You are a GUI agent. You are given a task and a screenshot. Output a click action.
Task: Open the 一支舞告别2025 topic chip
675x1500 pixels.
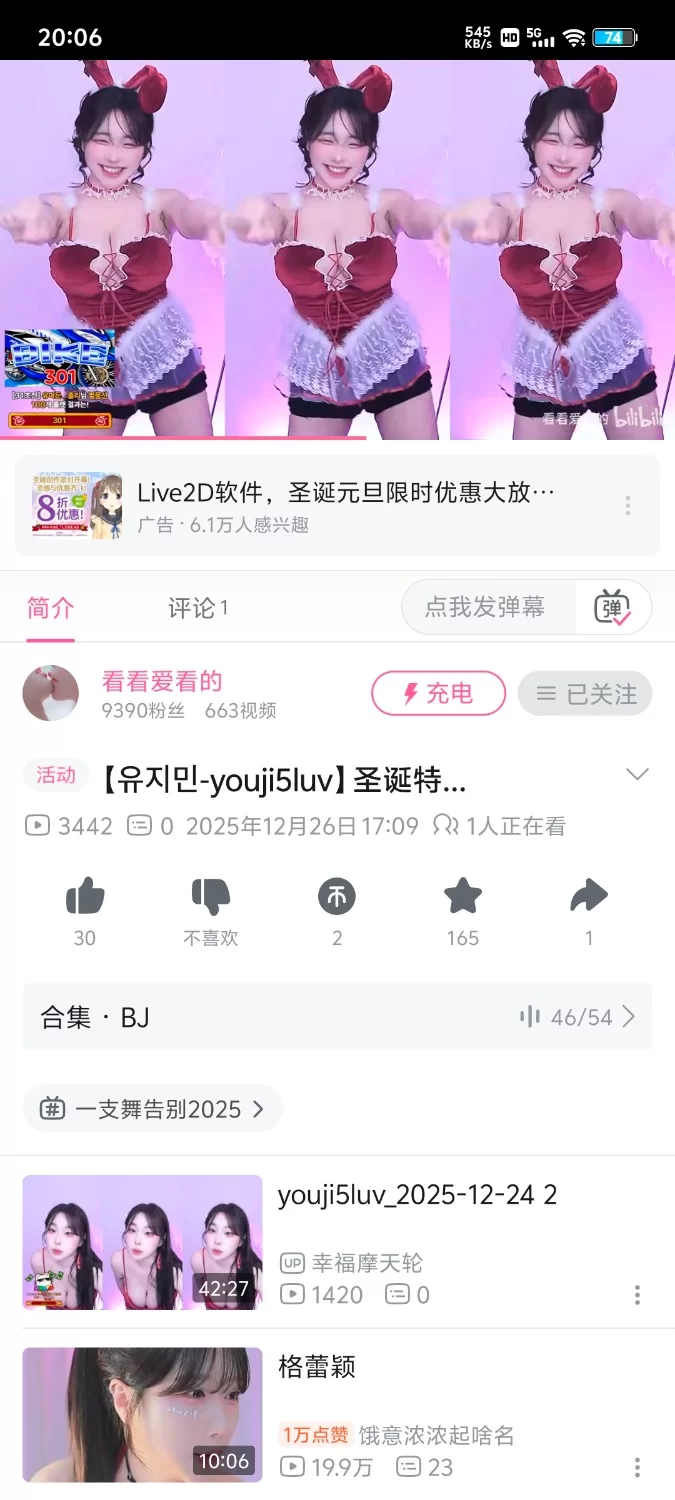[152, 1108]
